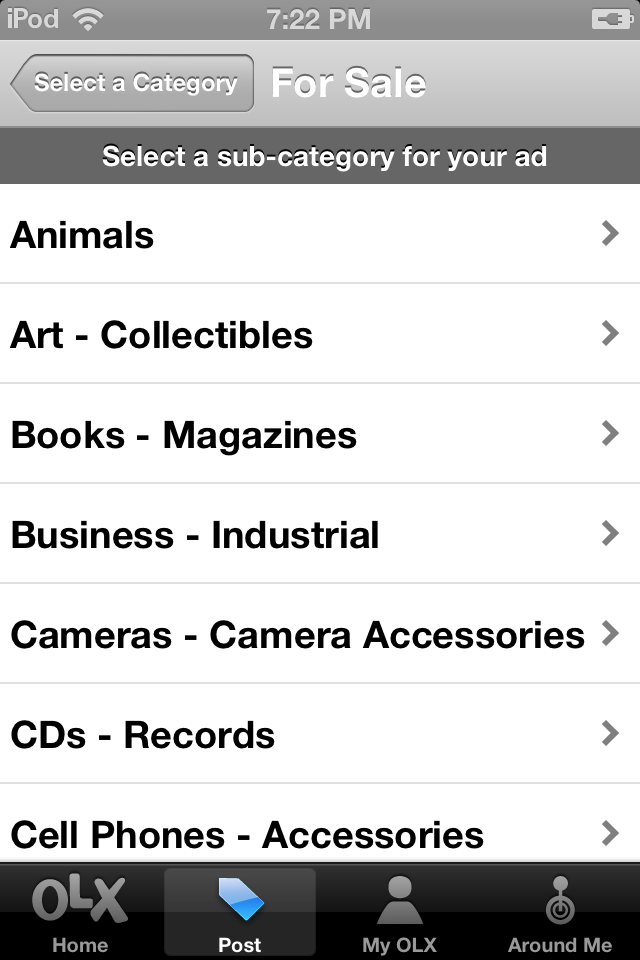Select Art - Collectibles sub-category

(320, 335)
